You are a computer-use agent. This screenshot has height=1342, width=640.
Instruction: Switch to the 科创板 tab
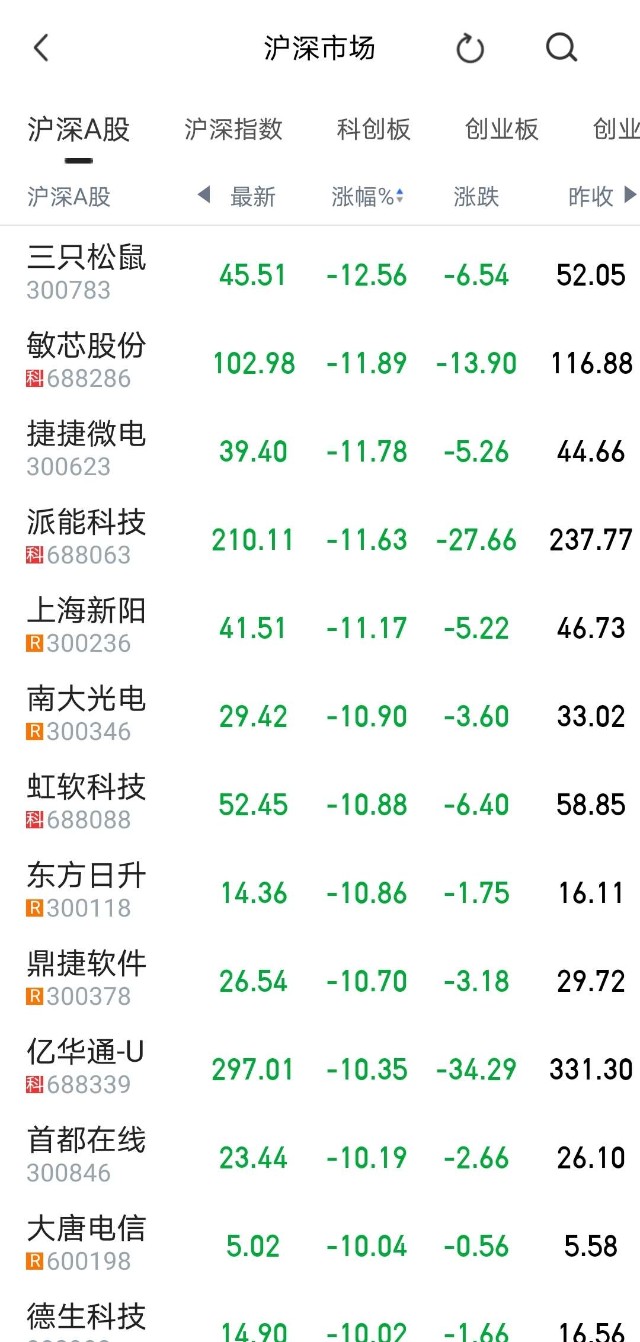click(374, 129)
